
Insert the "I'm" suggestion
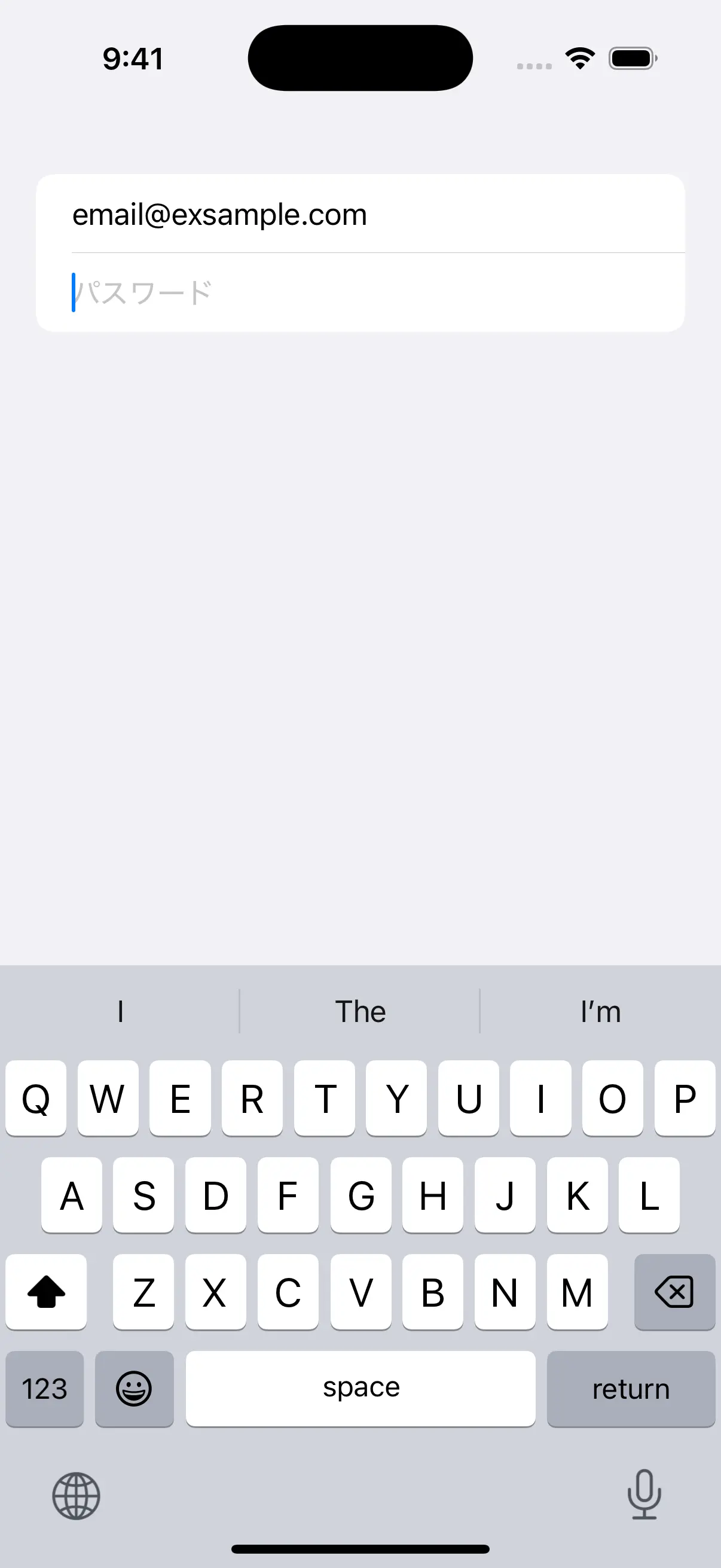600,1012
